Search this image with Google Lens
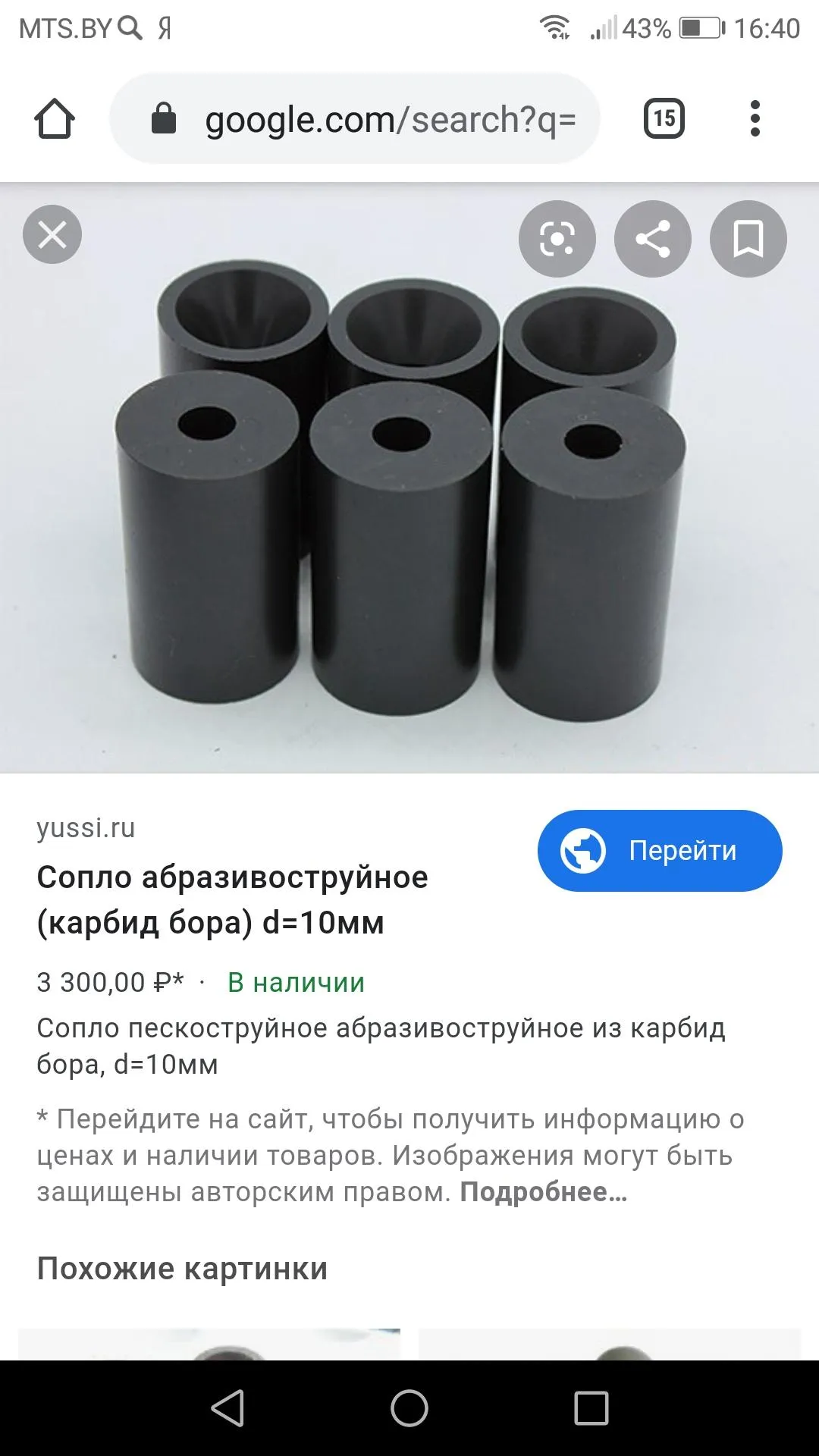The image size is (819, 1456). (x=557, y=239)
